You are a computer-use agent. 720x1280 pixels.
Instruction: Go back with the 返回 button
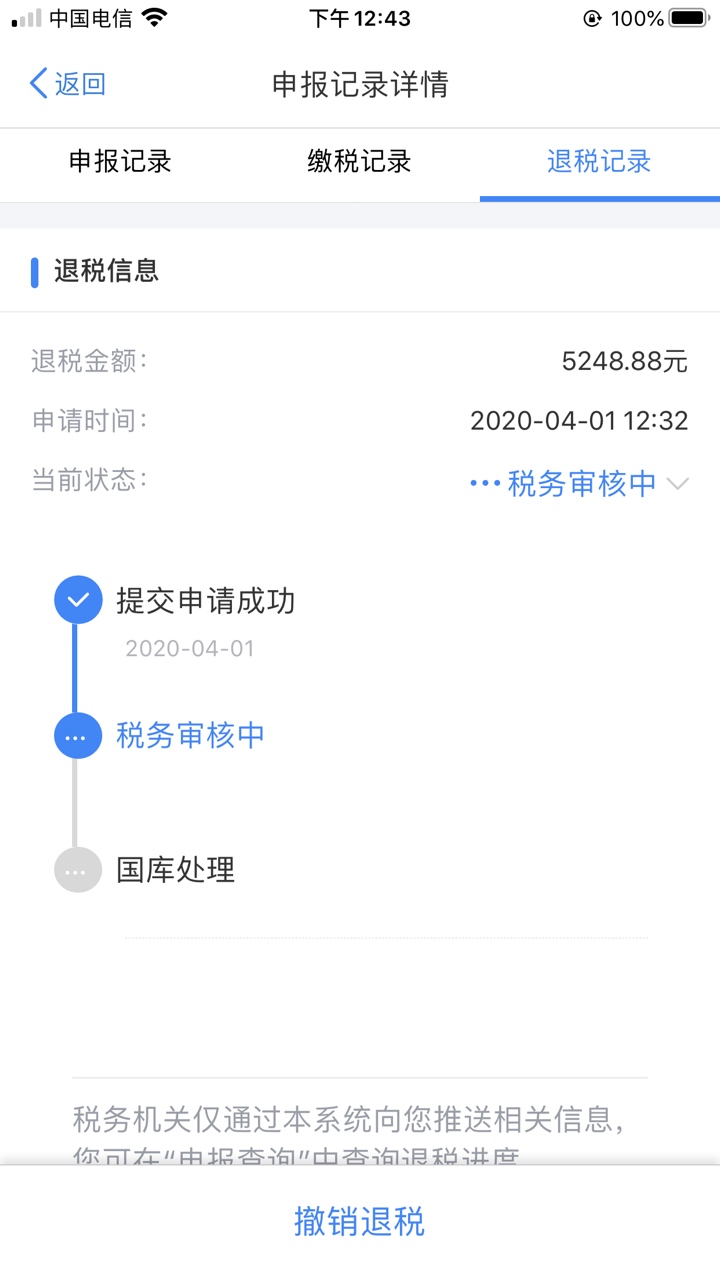[x=68, y=84]
